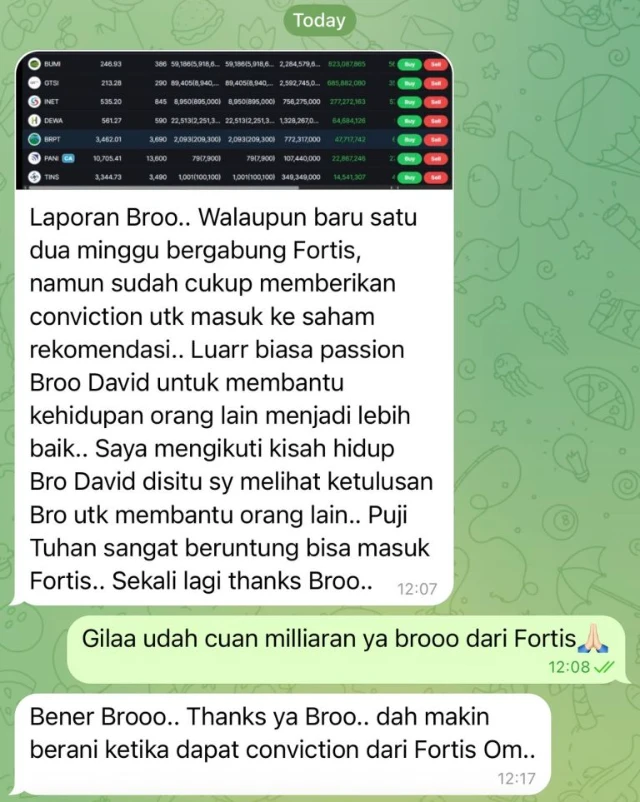
Task: Open the stock portfolio image in the message
Action: 233,120
